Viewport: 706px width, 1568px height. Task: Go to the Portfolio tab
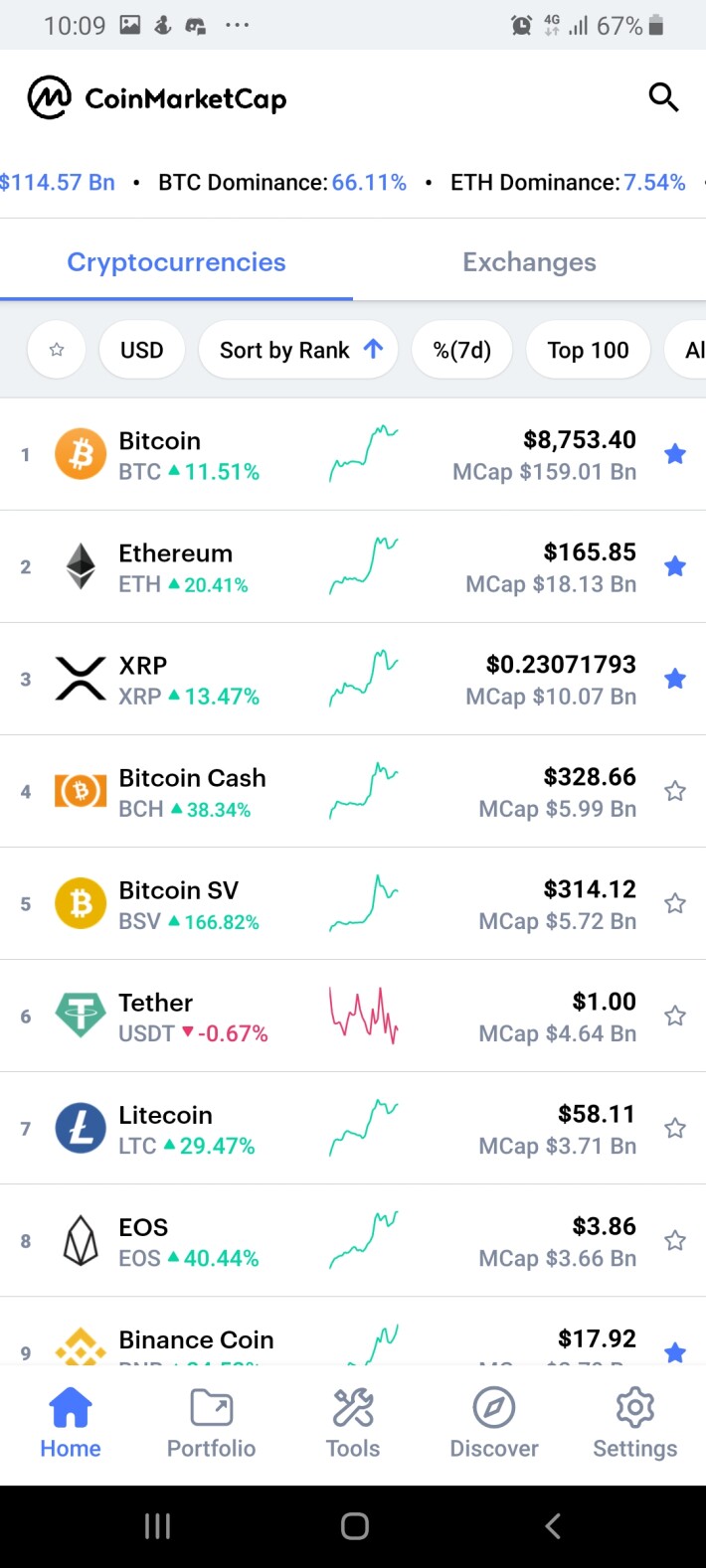pyautogui.click(x=211, y=1424)
